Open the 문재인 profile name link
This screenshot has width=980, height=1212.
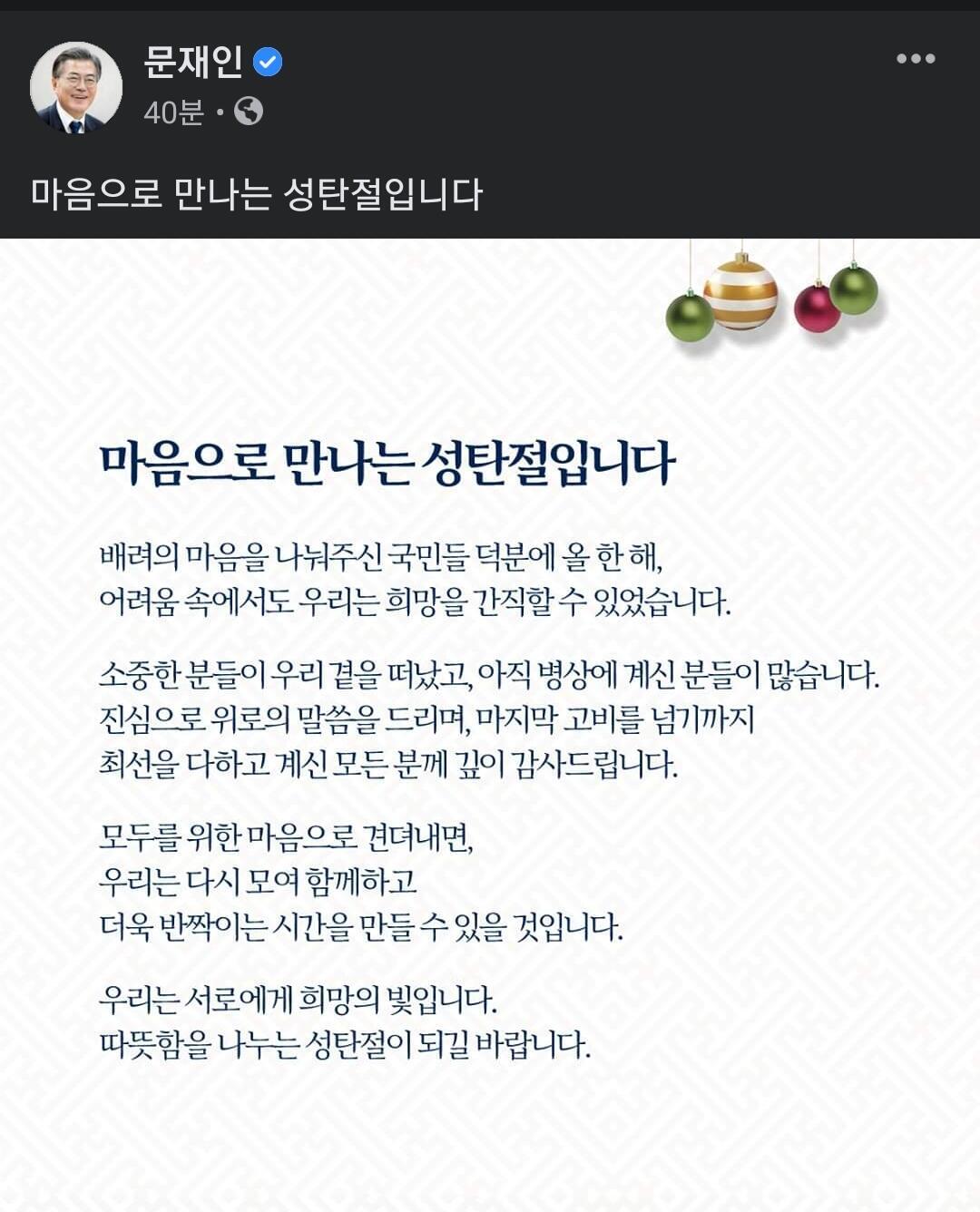pos(193,62)
